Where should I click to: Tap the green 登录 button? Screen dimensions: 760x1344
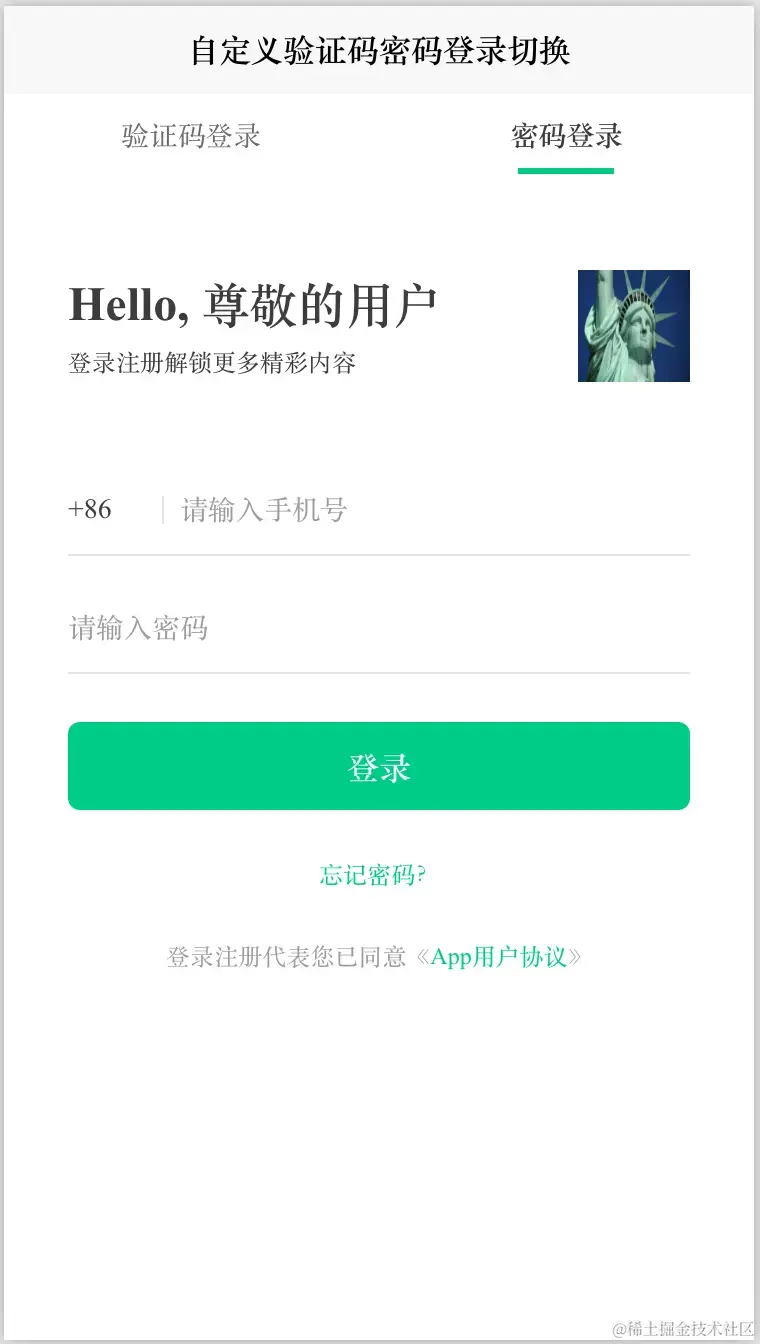click(x=379, y=766)
